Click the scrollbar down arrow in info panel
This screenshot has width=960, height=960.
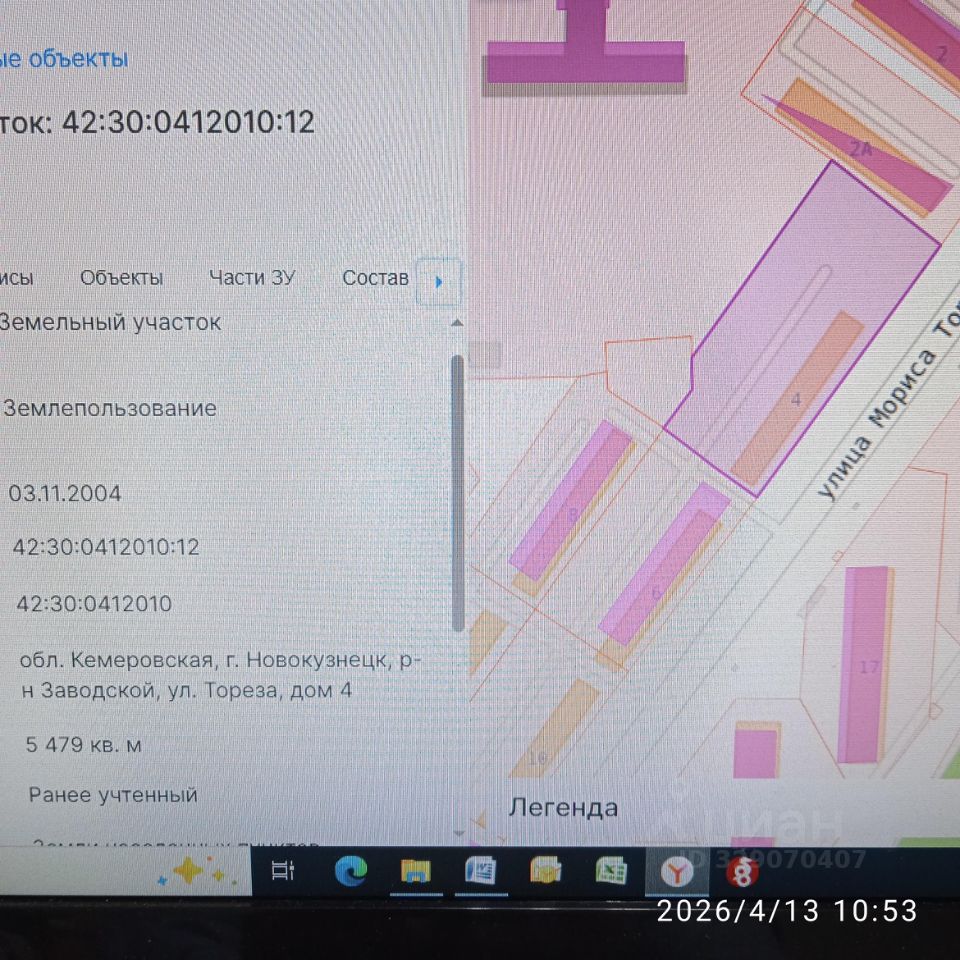pyautogui.click(x=458, y=832)
